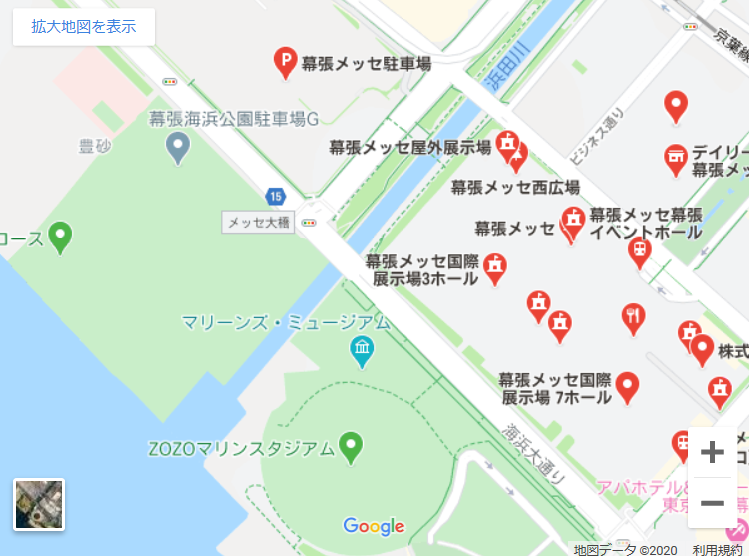Select the 幕張メッセ駐車場 parking marker
Image resolution: width=749 pixels, height=556 pixels.
click(x=286, y=64)
